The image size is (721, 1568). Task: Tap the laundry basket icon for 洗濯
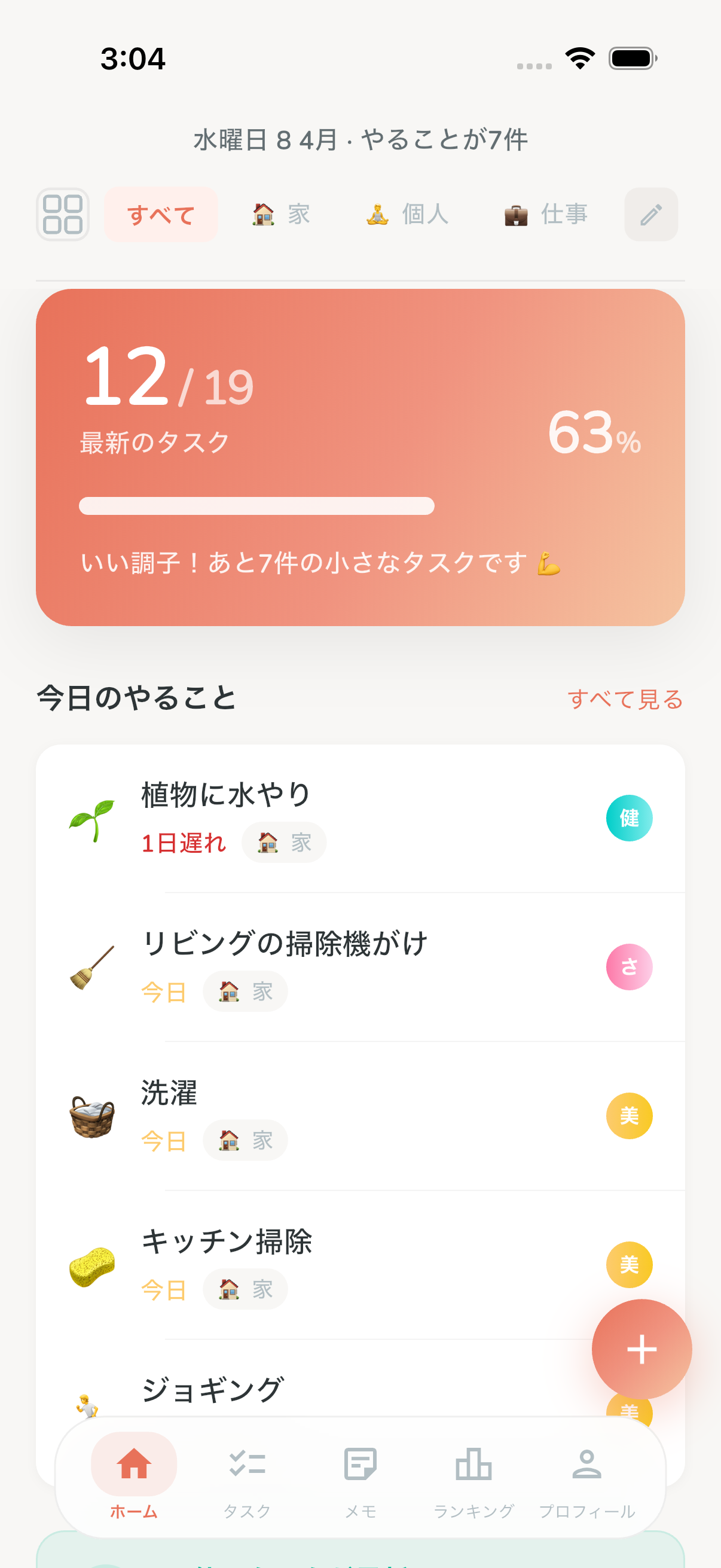pos(91,1116)
